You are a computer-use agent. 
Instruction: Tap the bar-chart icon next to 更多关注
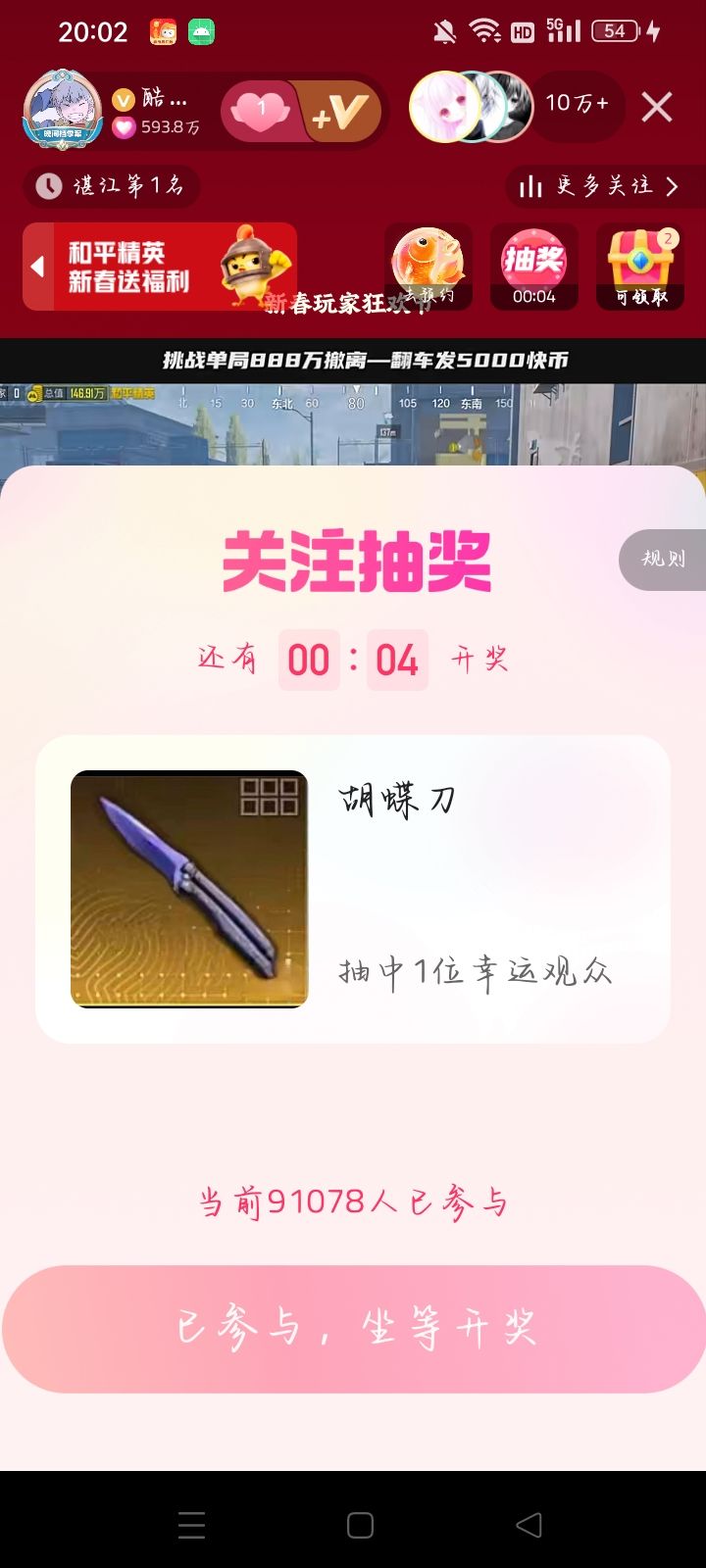point(530,187)
